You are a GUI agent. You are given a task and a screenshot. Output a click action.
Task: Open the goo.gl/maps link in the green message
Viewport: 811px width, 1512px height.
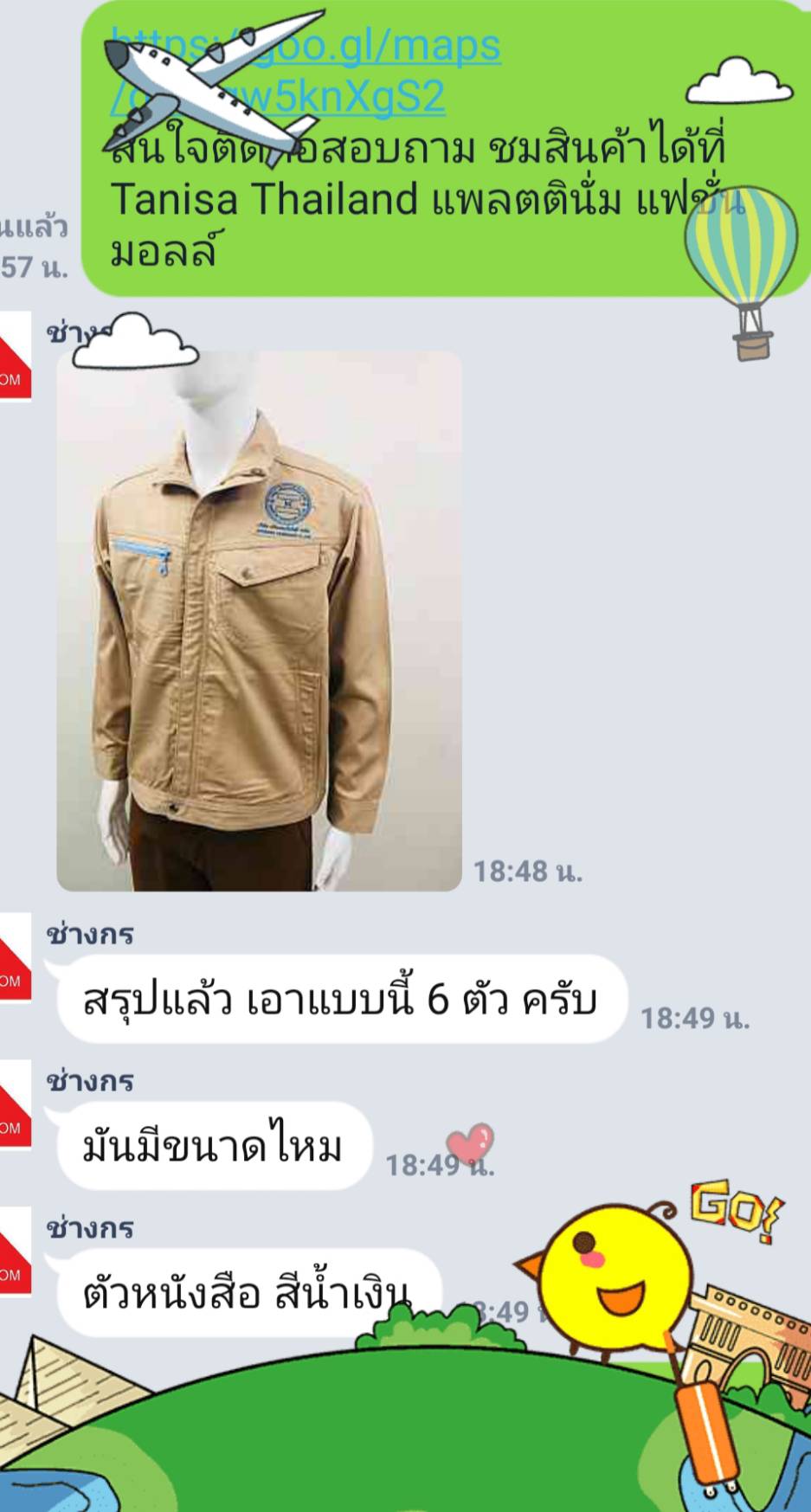click(x=407, y=48)
